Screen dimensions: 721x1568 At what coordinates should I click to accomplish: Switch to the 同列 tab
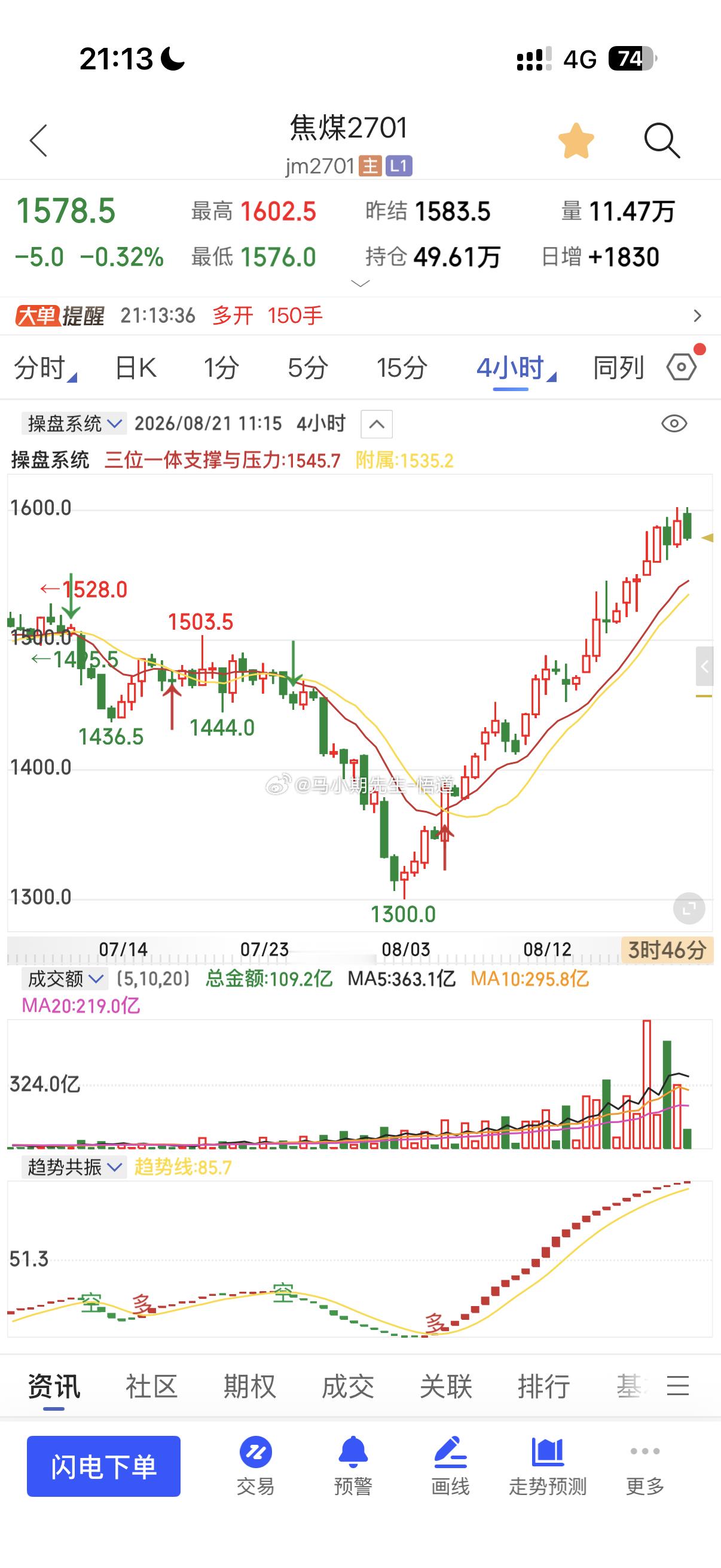point(618,368)
